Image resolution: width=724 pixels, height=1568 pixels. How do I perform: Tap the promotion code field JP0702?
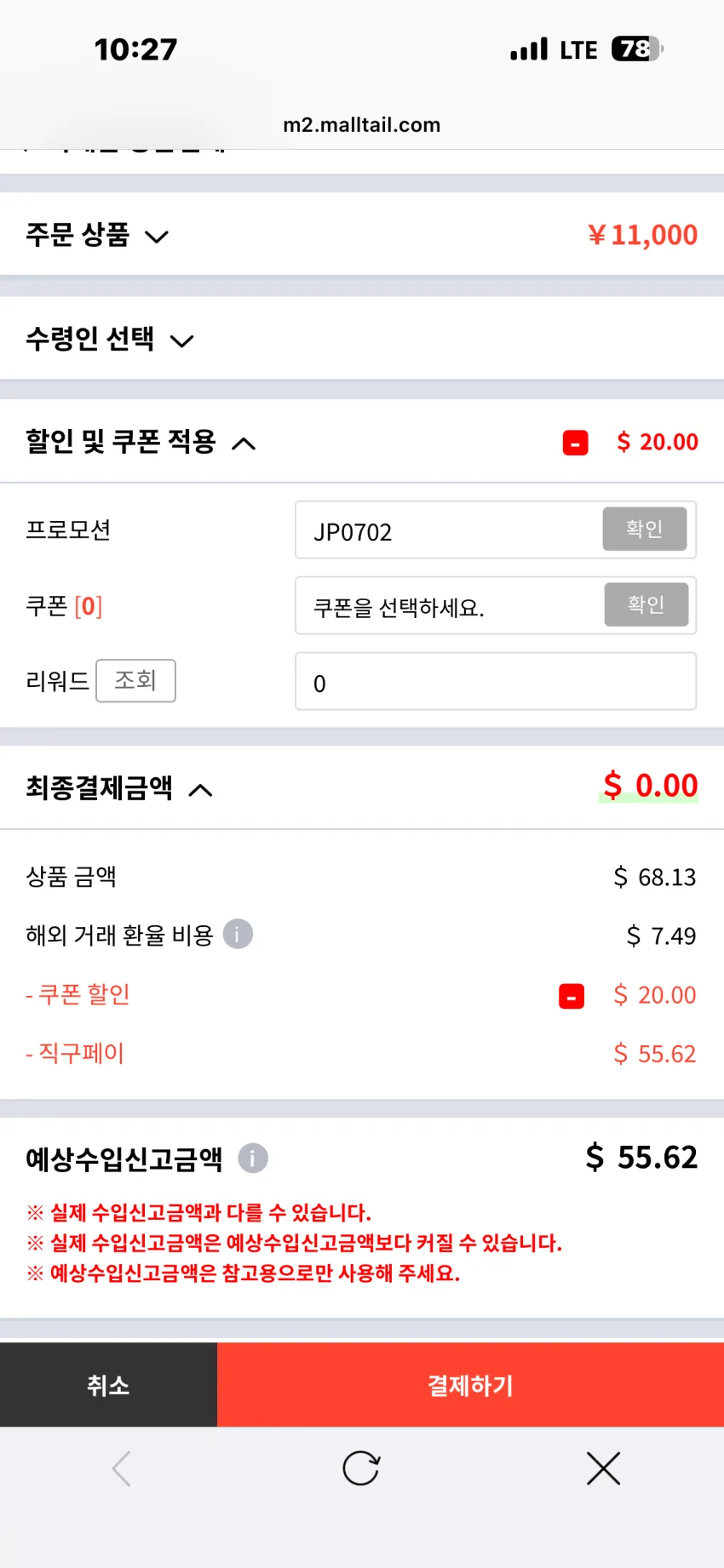coord(449,530)
